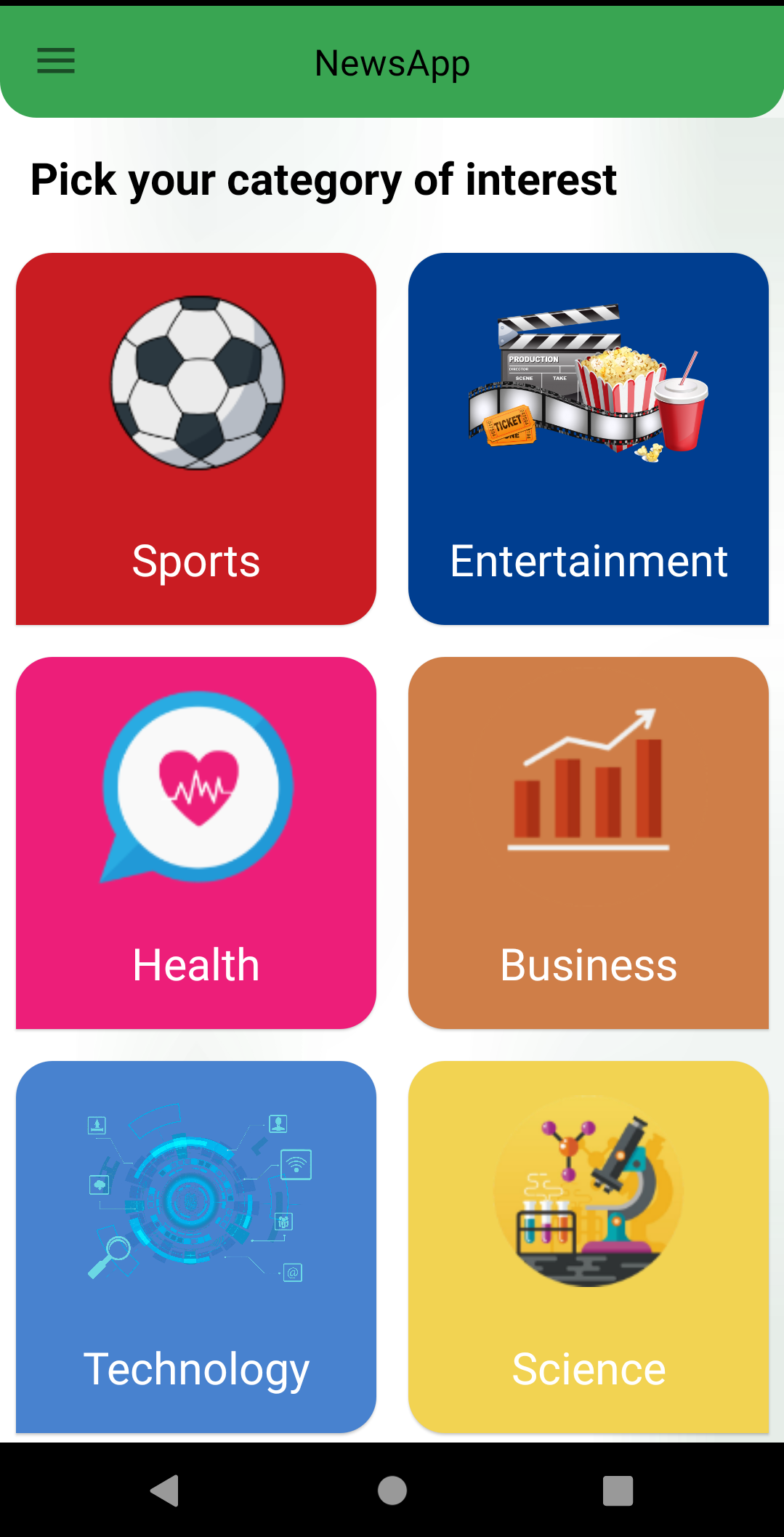Screen dimensions: 784x1537
Task: Open the hamburger navigation drawer
Action: pyautogui.click(x=55, y=61)
